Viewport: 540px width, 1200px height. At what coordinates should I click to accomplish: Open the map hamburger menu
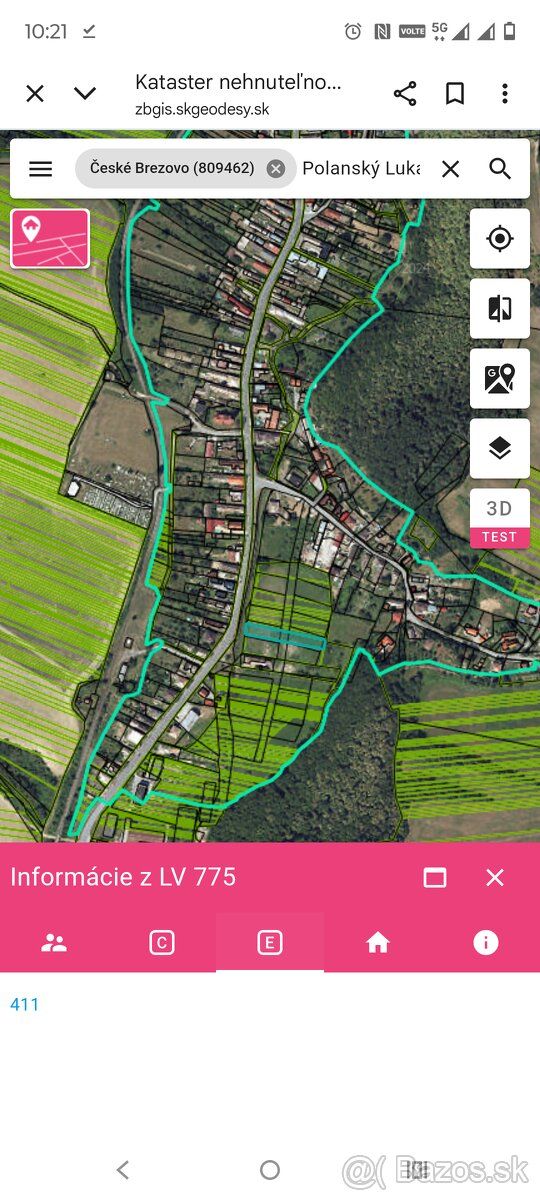[x=41, y=169]
